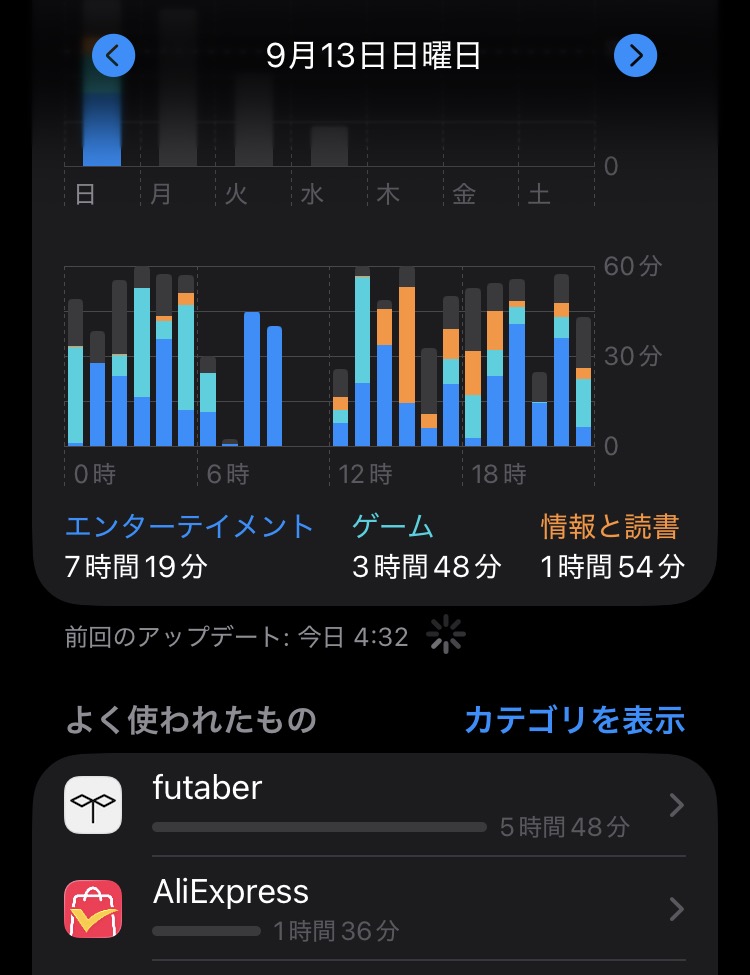Select the Monday bar in weekly chart
This screenshot has width=750, height=975.
point(178,87)
